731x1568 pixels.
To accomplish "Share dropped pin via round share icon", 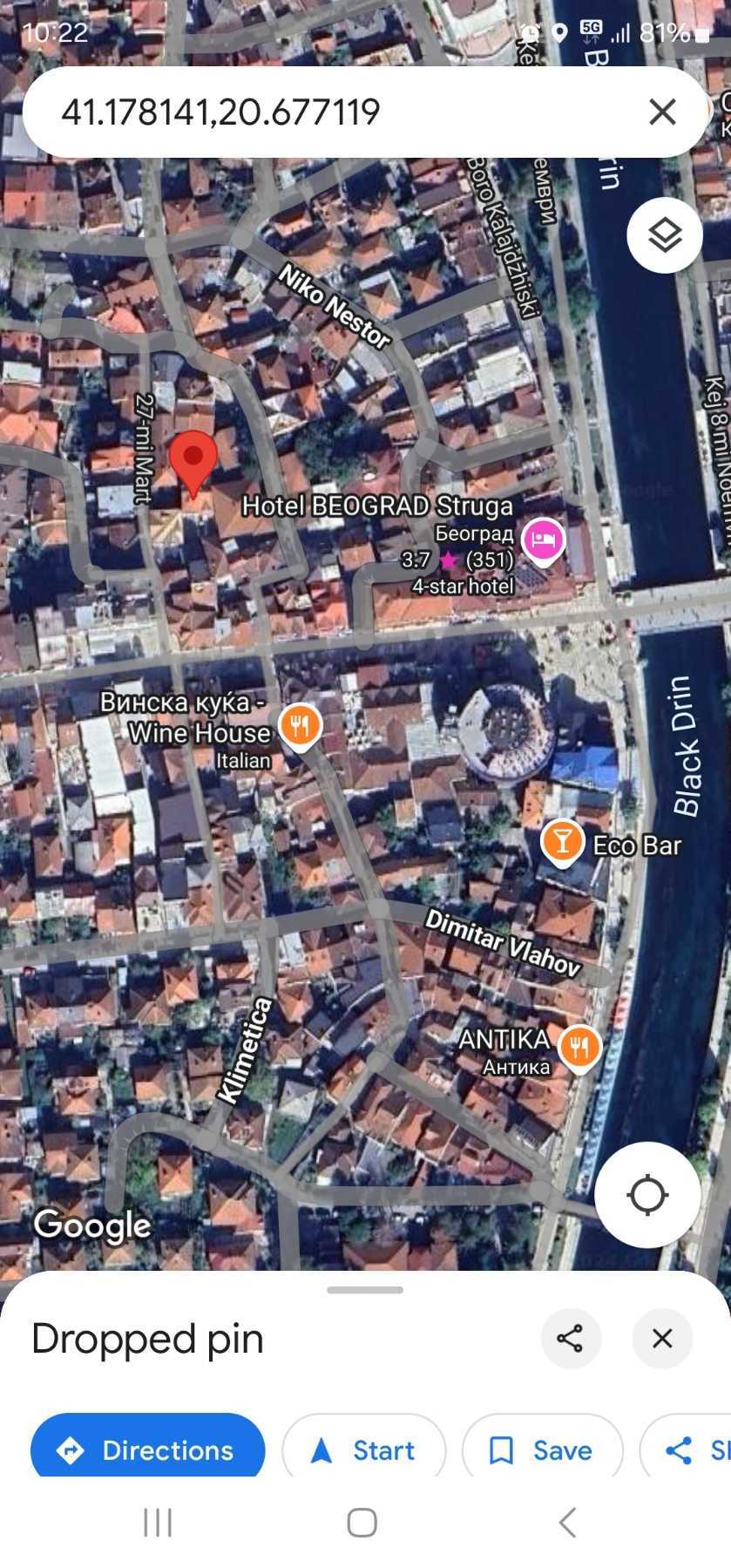I will [571, 1338].
